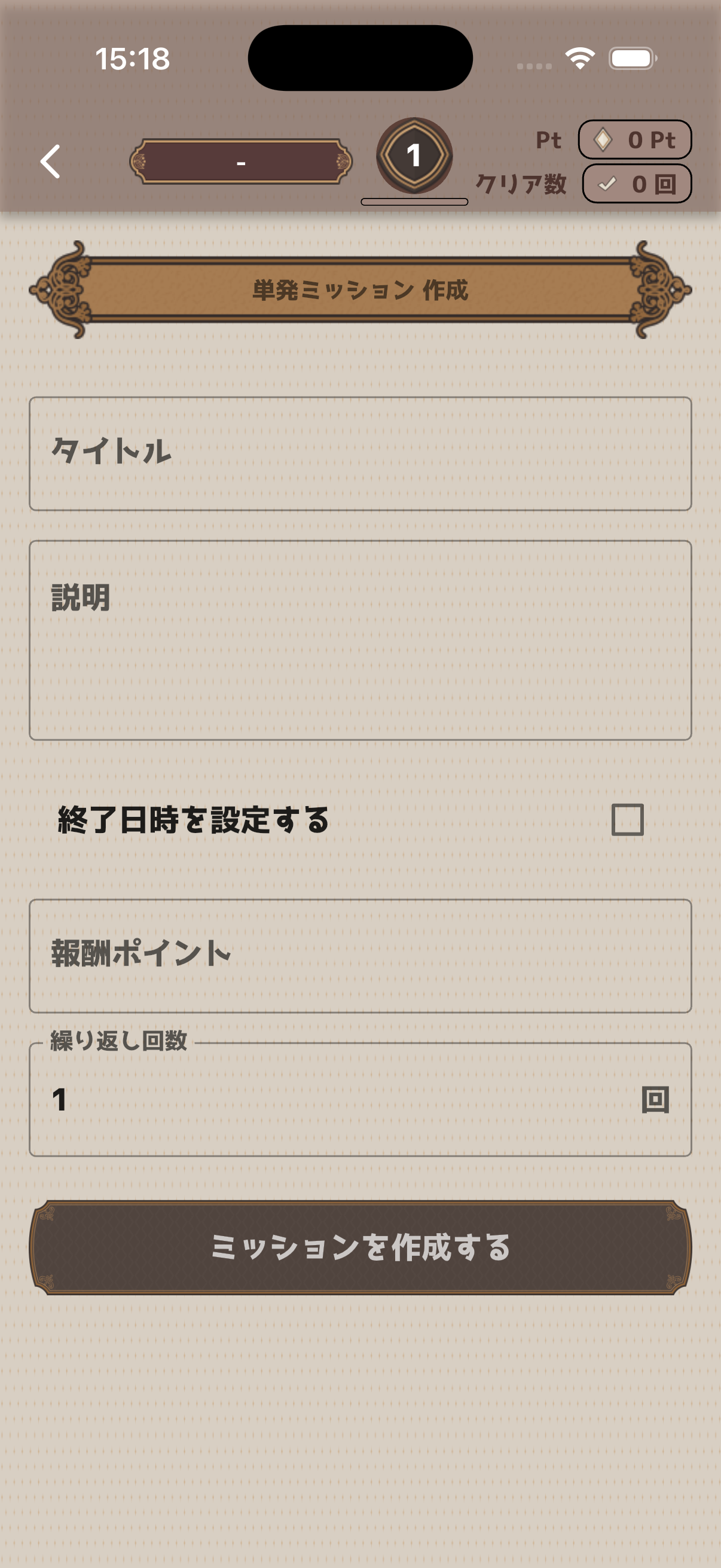Tap the battery icon in the status bar
The height and width of the screenshot is (1568, 721).
[x=633, y=59]
